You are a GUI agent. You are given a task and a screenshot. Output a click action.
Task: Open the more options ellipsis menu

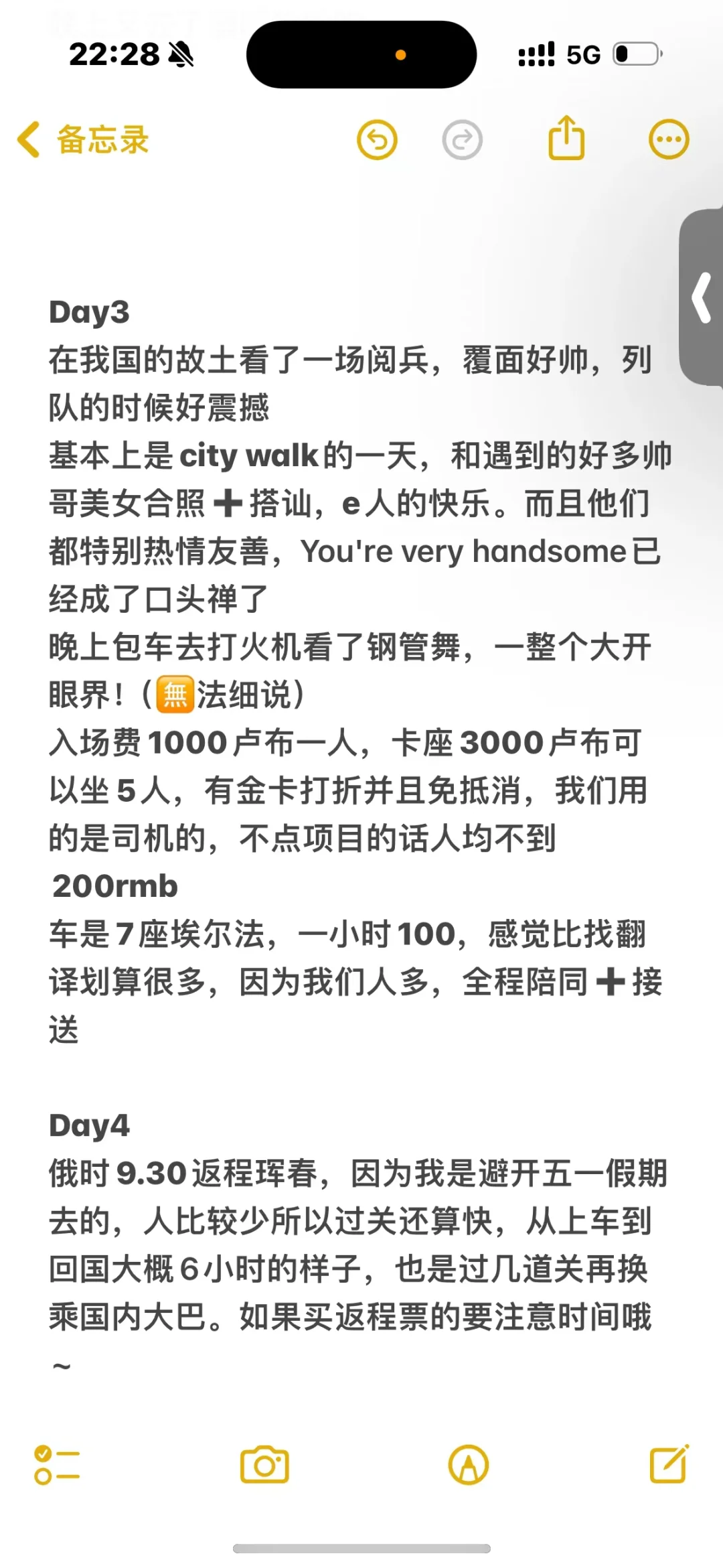(x=669, y=140)
